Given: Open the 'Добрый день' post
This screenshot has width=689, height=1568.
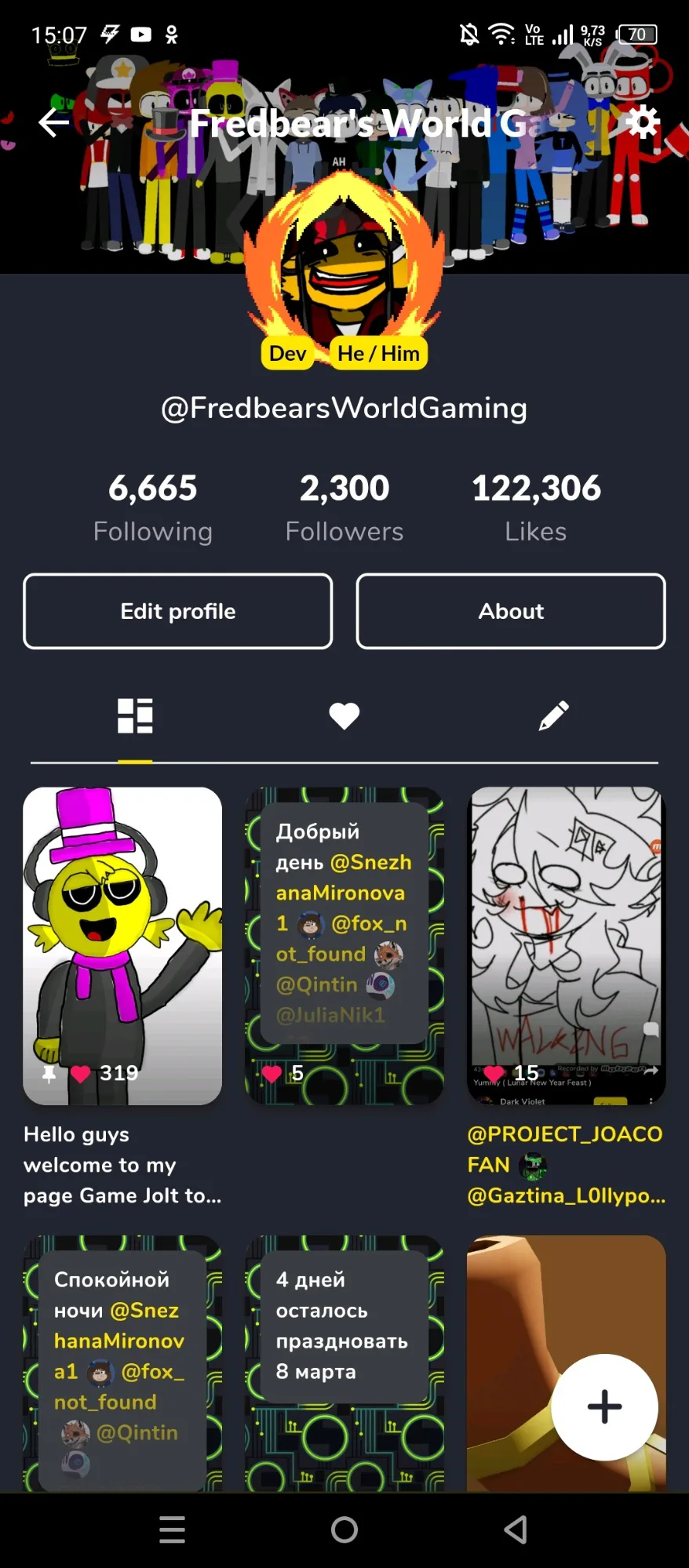Looking at the screenshot, I should point(344,945).
